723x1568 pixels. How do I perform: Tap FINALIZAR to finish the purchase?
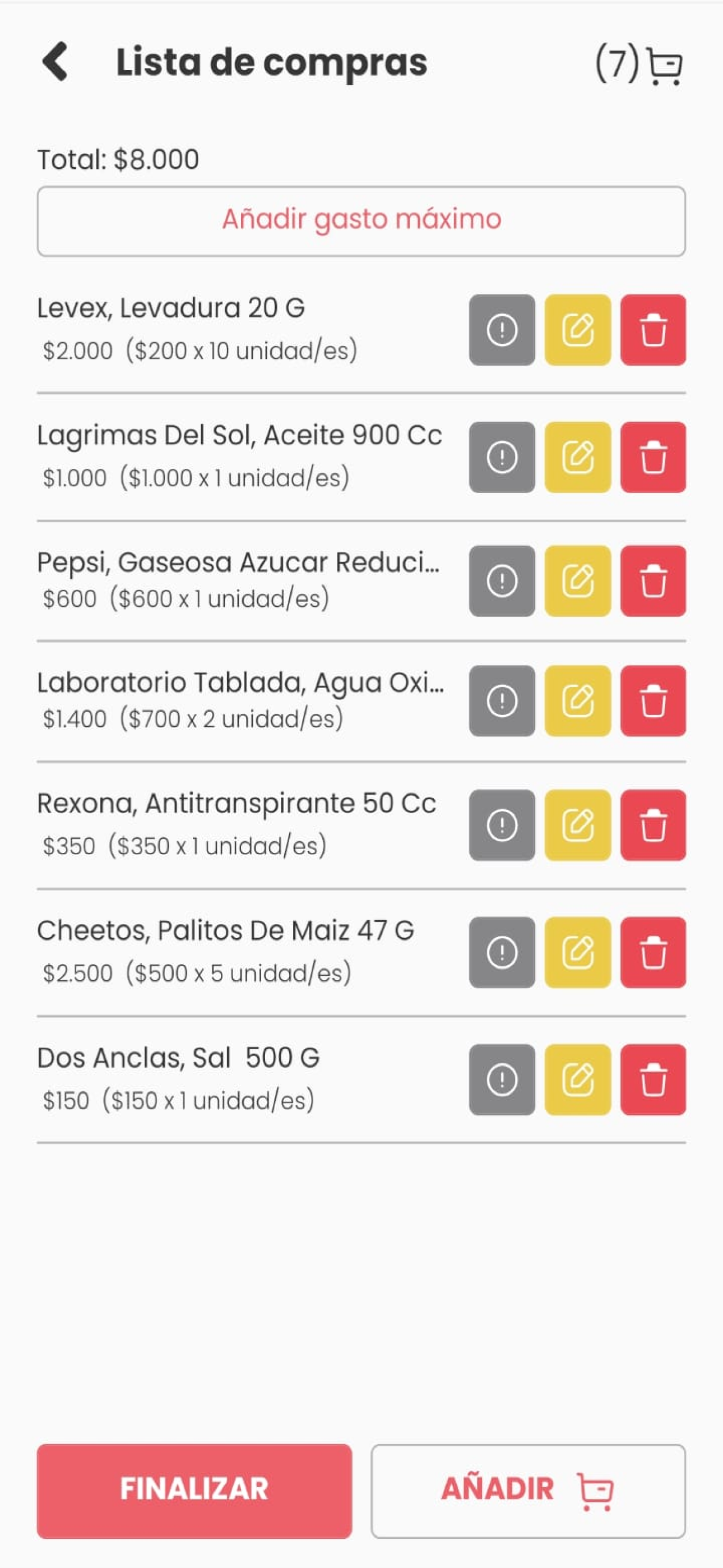(194, 1491)
